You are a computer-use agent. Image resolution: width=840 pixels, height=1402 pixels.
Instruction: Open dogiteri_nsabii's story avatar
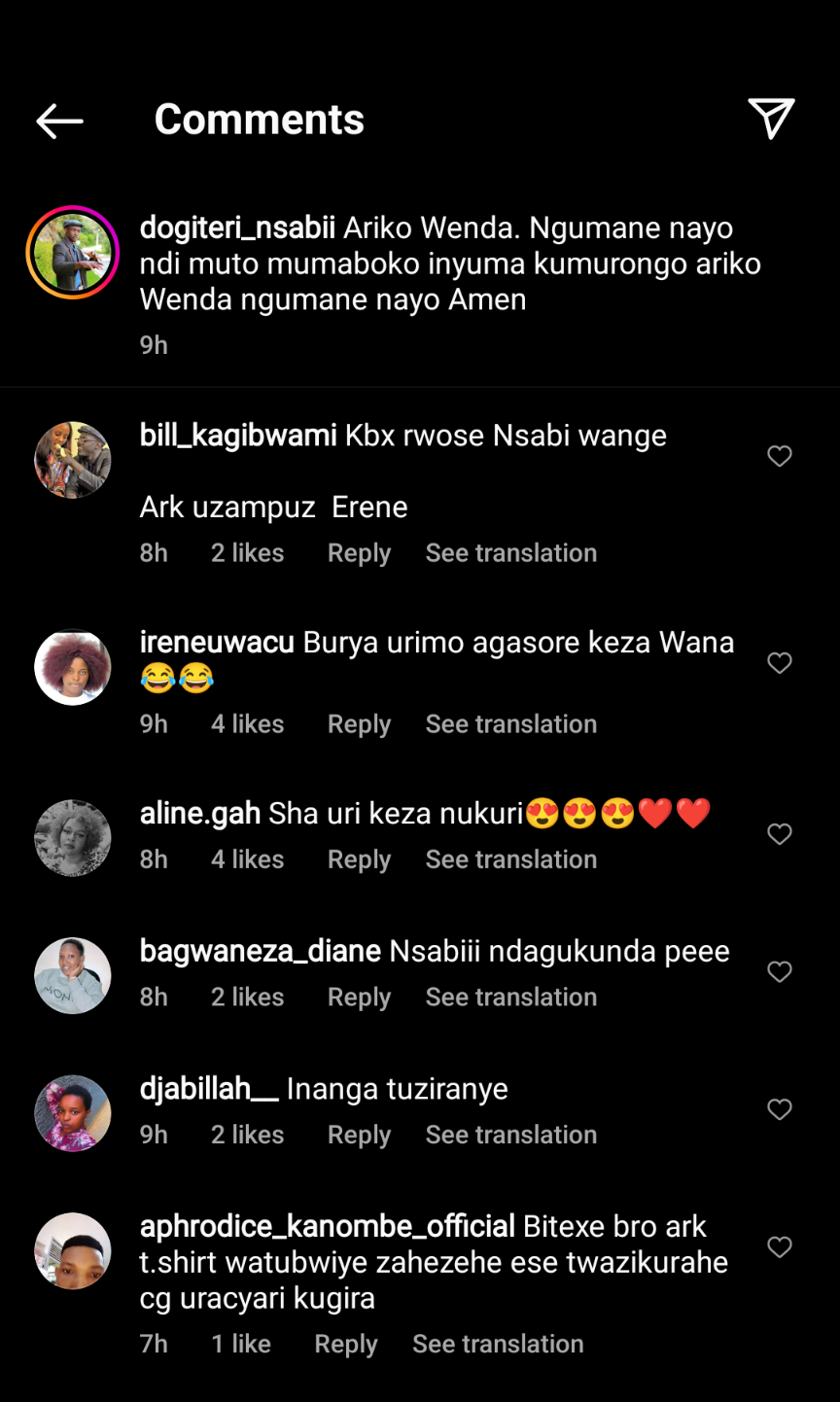tap(73, 252)
